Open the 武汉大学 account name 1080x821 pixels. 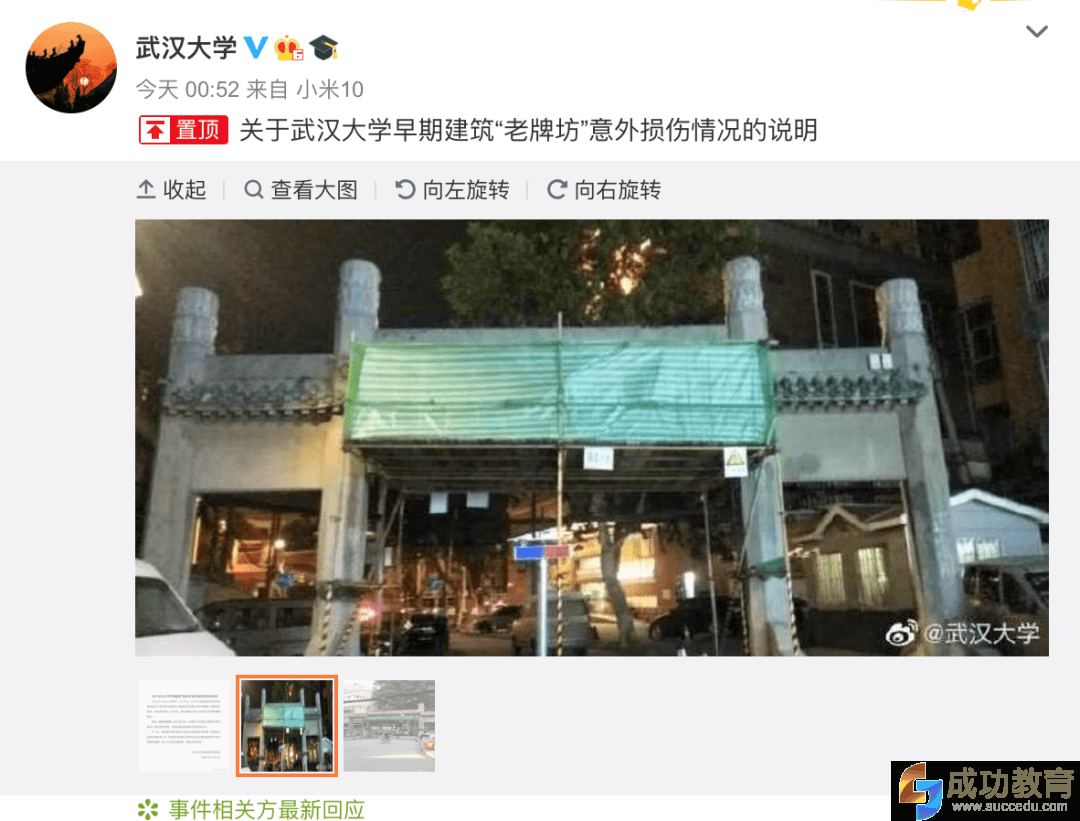point(186,46)
